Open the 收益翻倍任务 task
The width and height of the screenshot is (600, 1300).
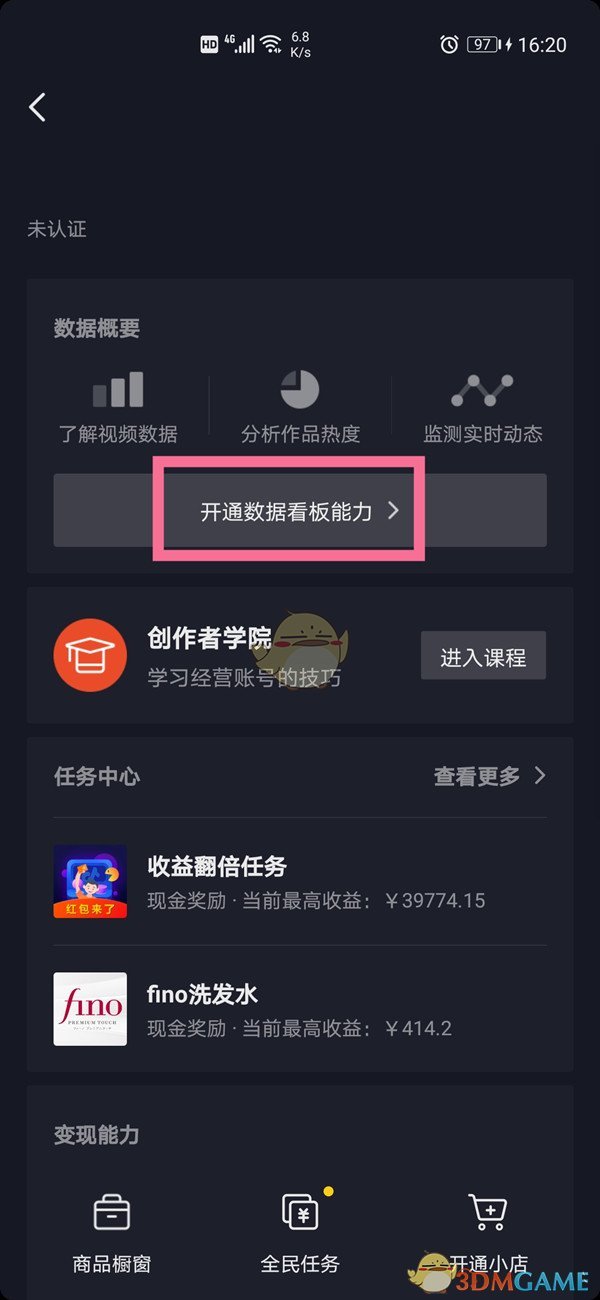pos(300,882)
